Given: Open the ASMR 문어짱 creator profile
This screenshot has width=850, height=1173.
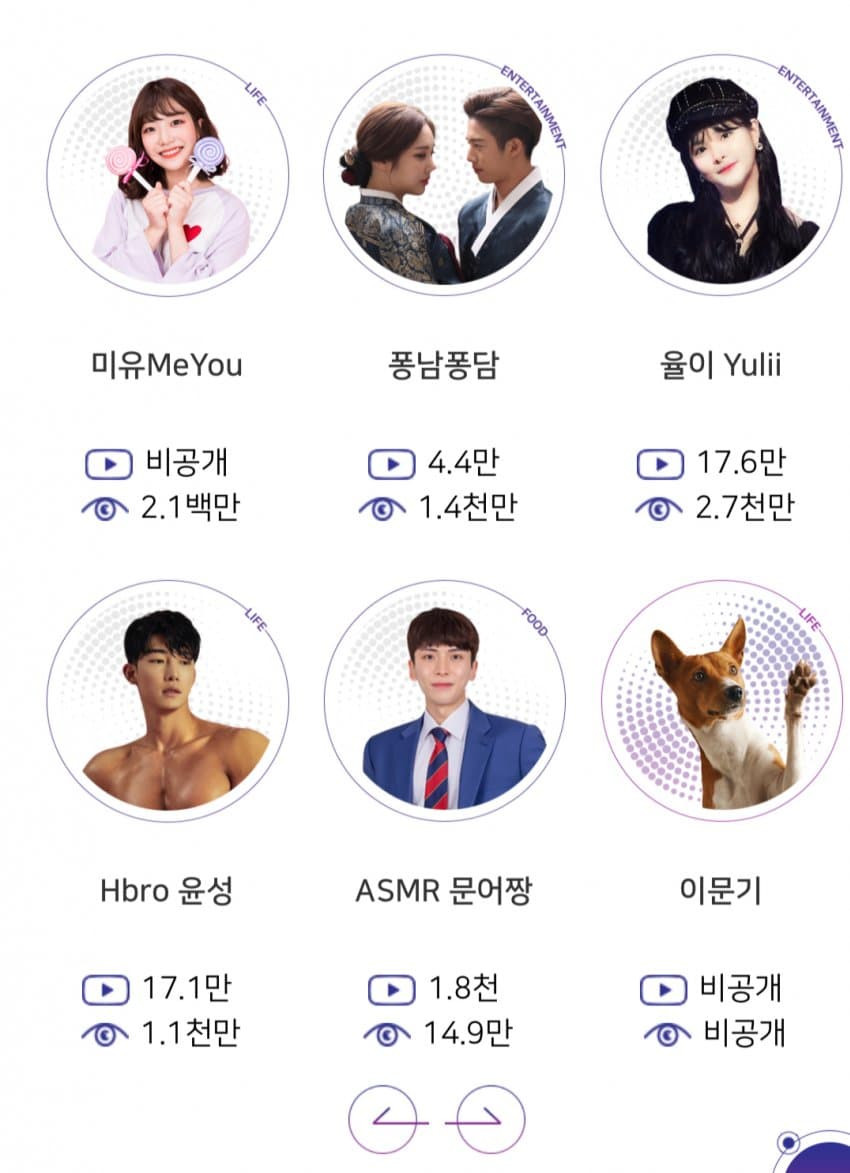Looking at the screenshot, I should tap(444, 701).
